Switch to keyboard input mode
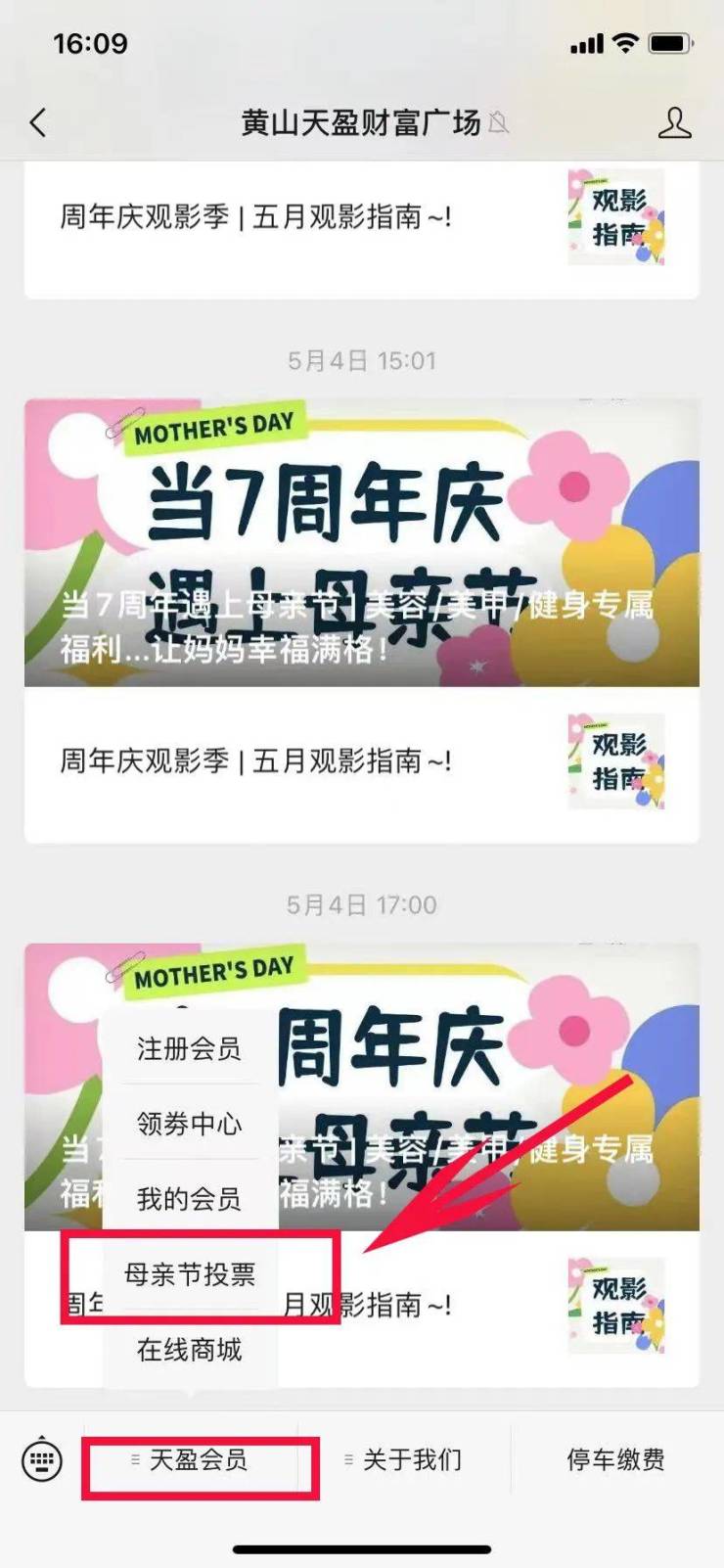This screenshot has height=1568, width=724. [42, 1460]
